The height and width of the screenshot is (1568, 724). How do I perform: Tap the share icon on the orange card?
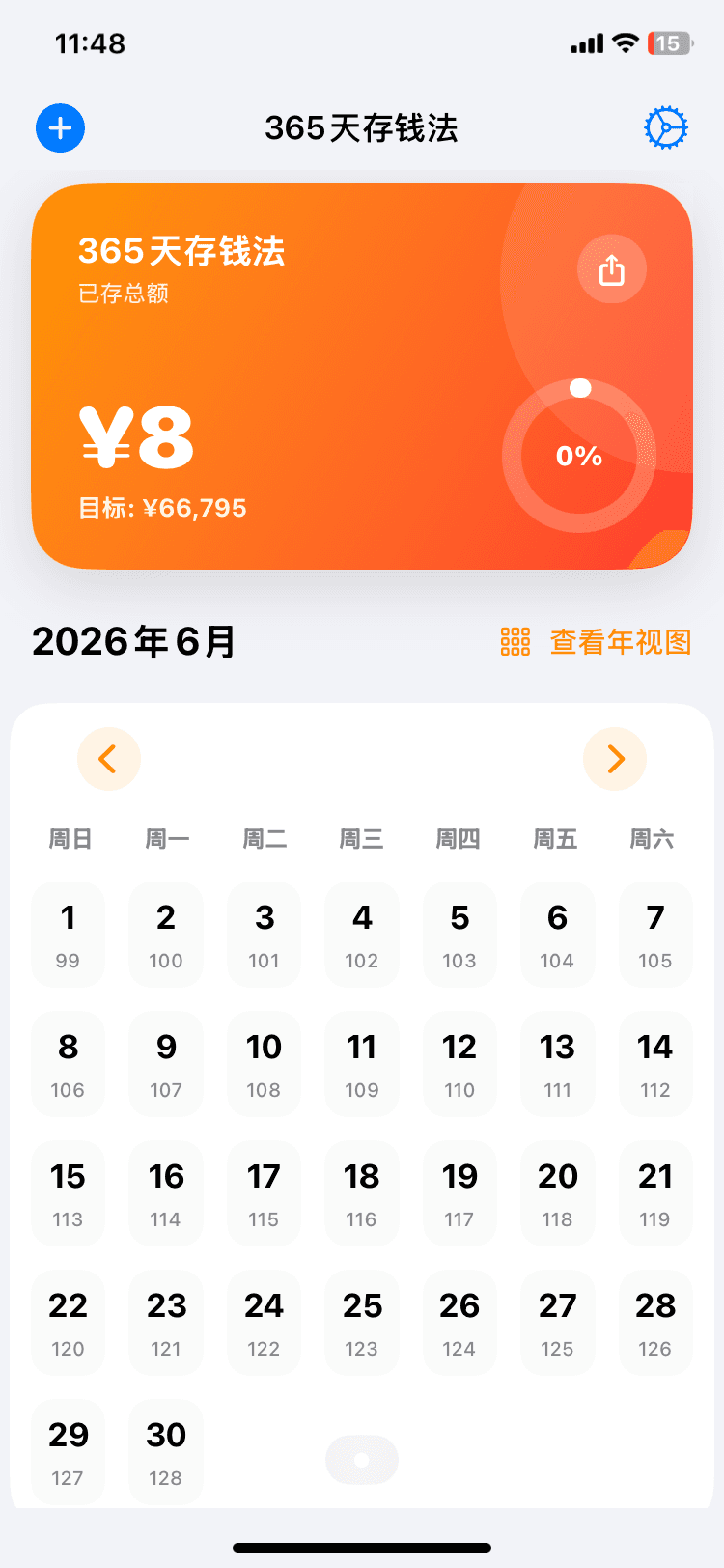[611, 269]
